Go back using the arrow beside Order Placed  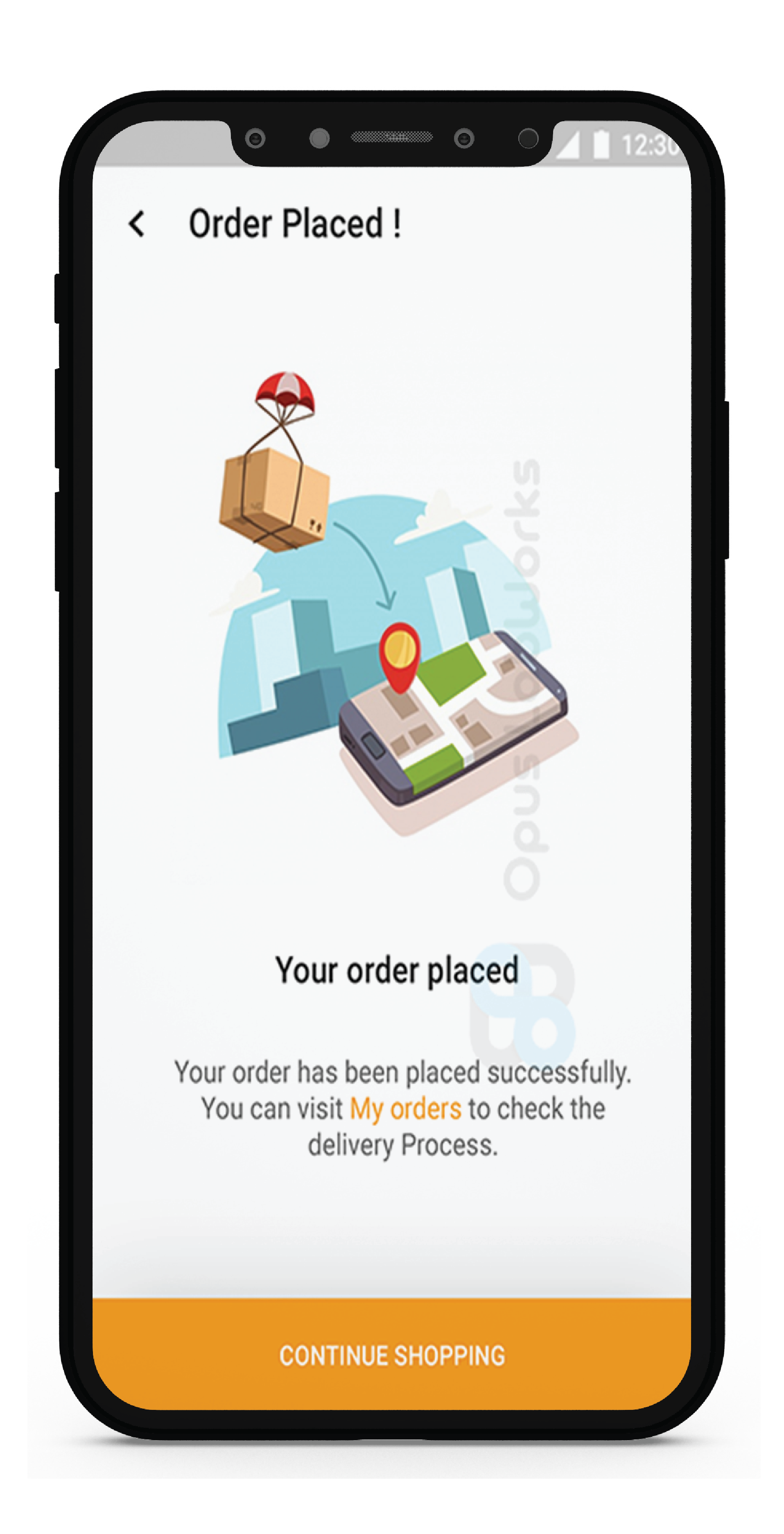(136, 224)
